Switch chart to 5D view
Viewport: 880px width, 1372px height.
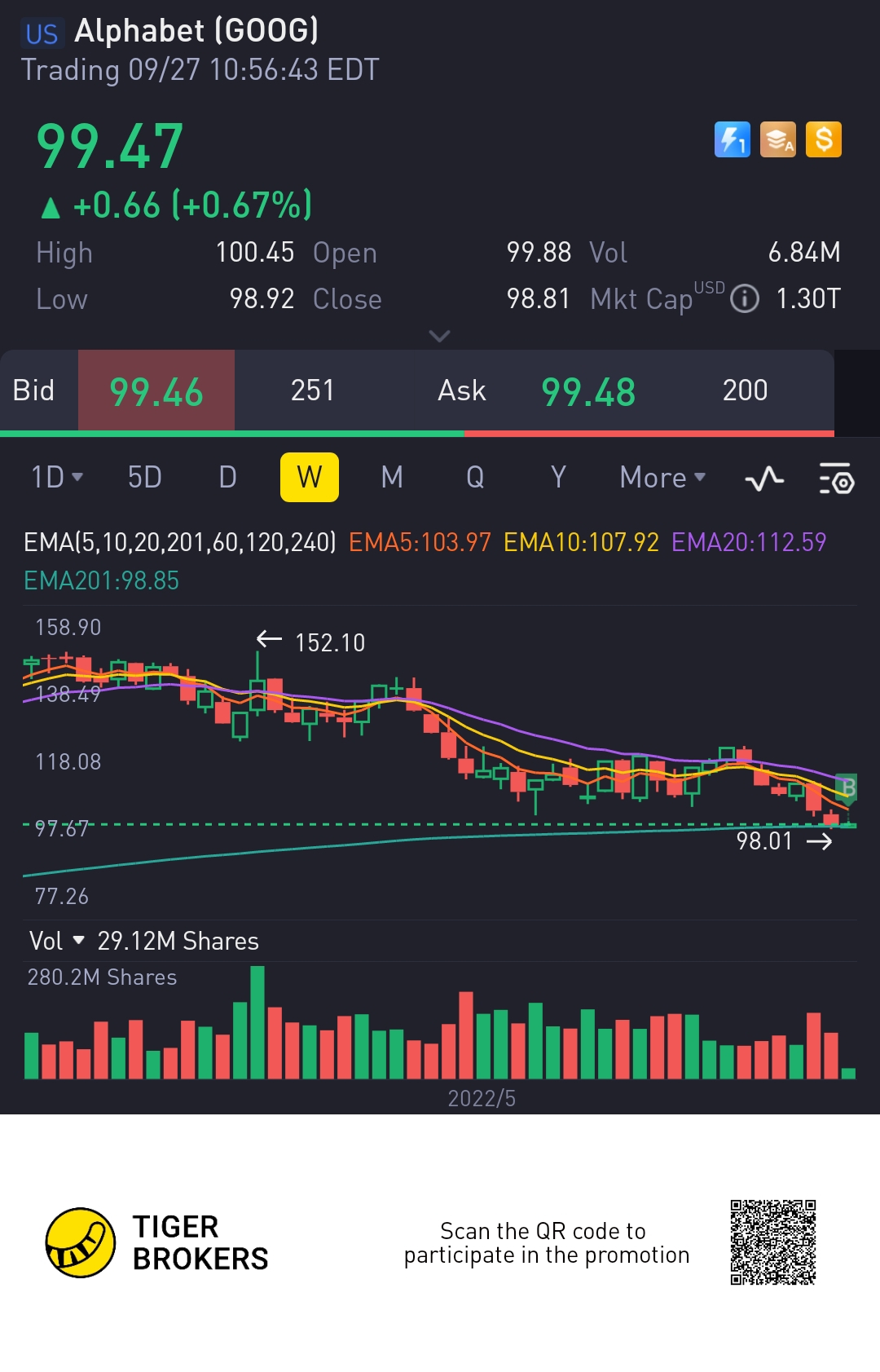click(x=145, y=477)
